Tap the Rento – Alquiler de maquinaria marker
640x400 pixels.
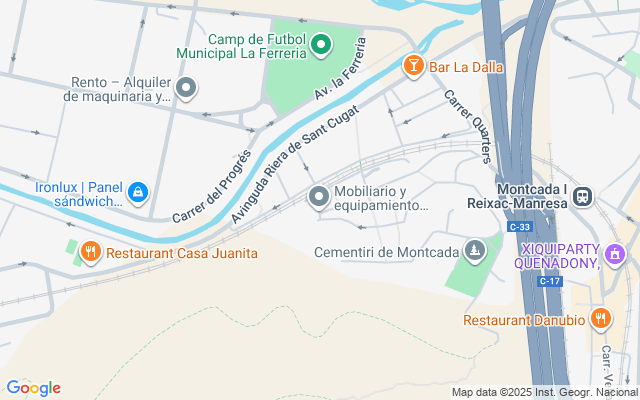pos(186,89)
